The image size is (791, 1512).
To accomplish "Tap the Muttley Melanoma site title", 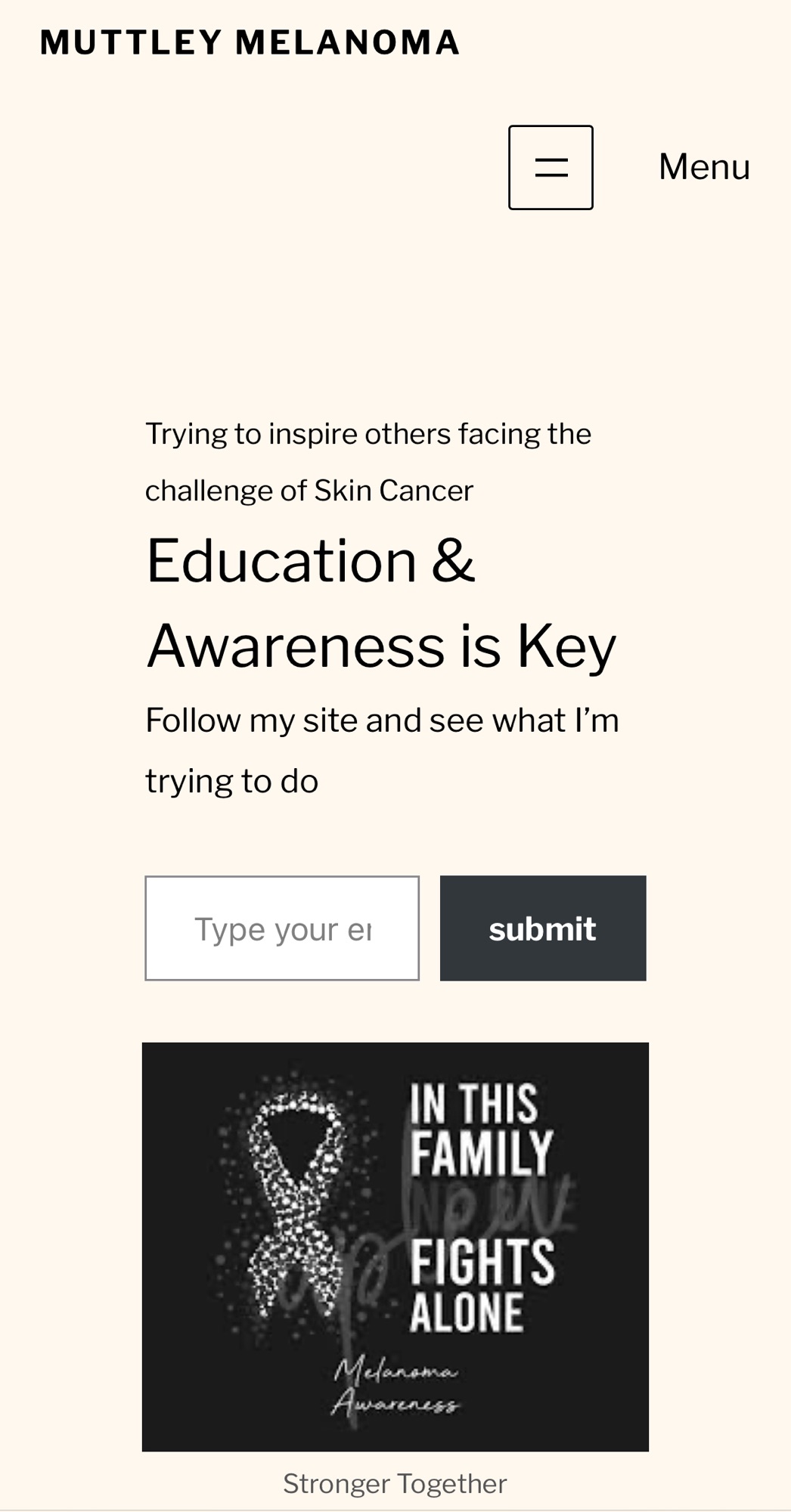I will [250, 42].
